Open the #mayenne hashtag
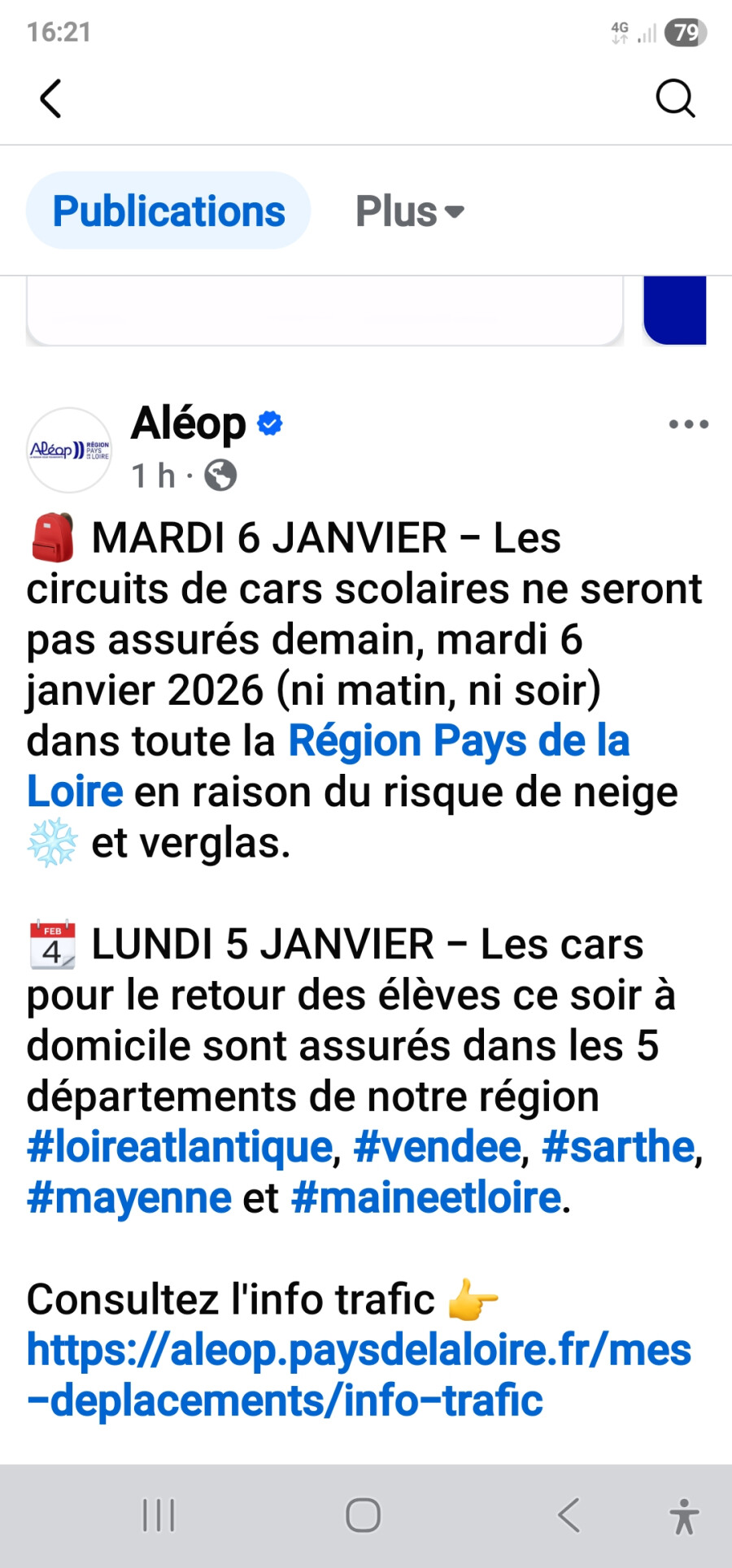732x1568 pixels. point(129,1198)
